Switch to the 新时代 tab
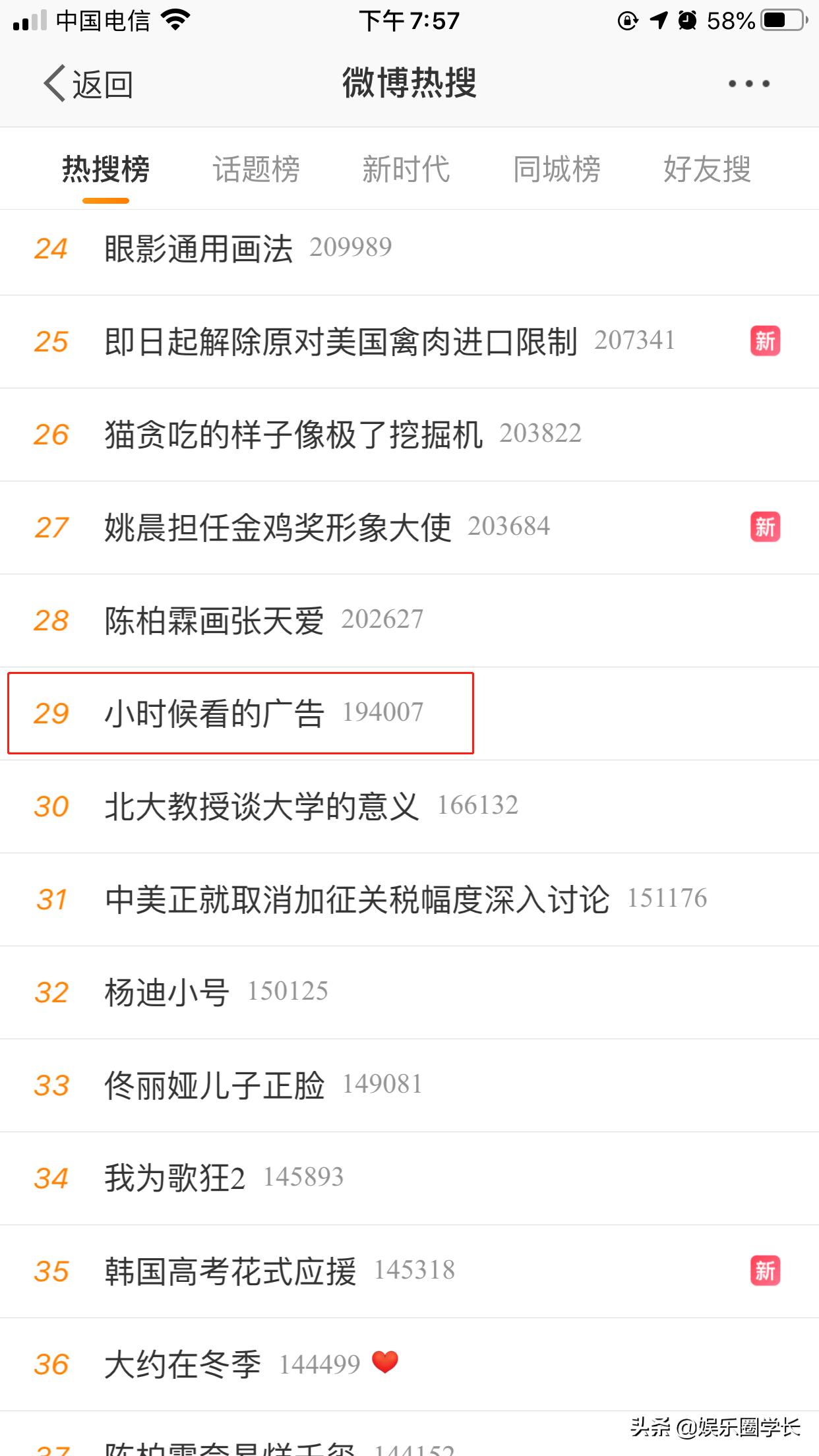 pos(406,169)
